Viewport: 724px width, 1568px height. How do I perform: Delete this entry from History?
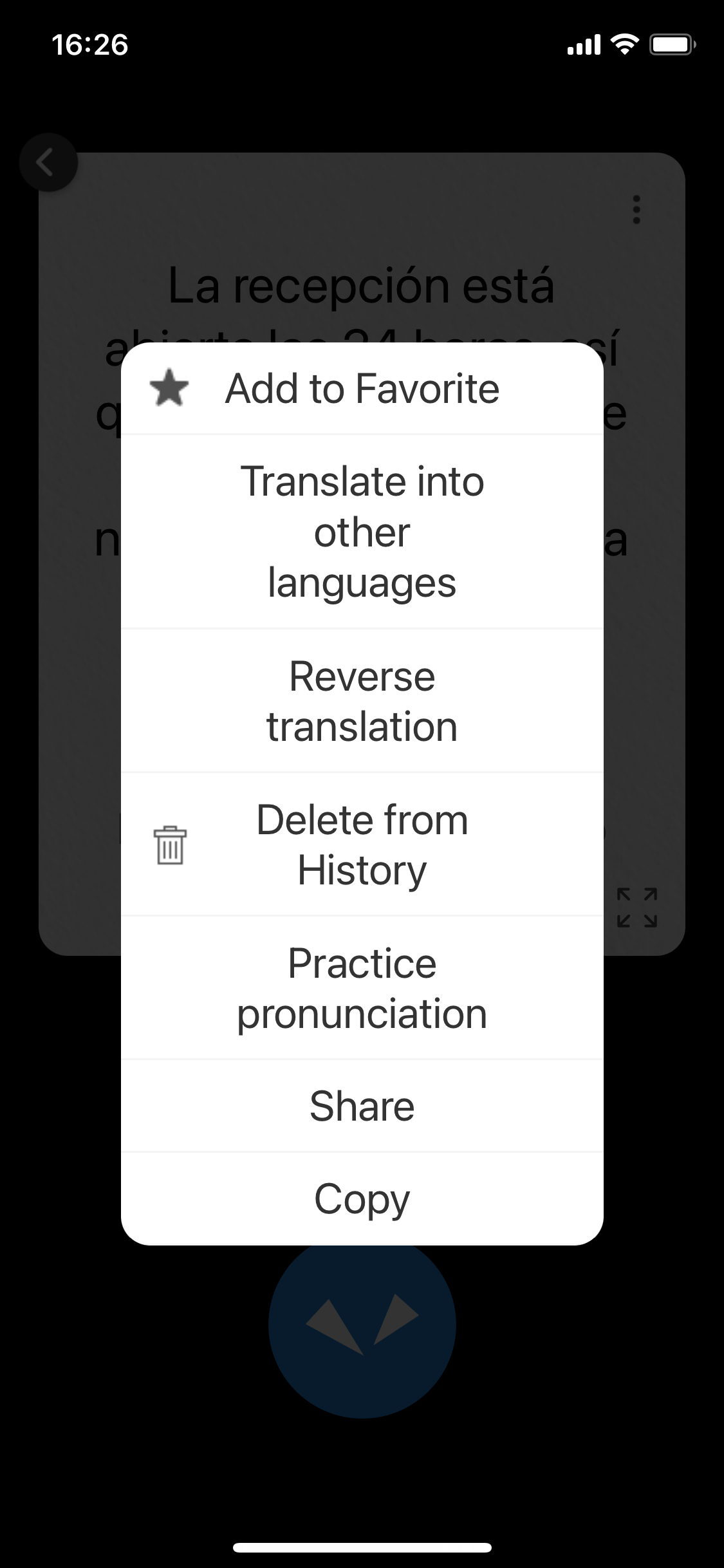[x=362, y=845]
